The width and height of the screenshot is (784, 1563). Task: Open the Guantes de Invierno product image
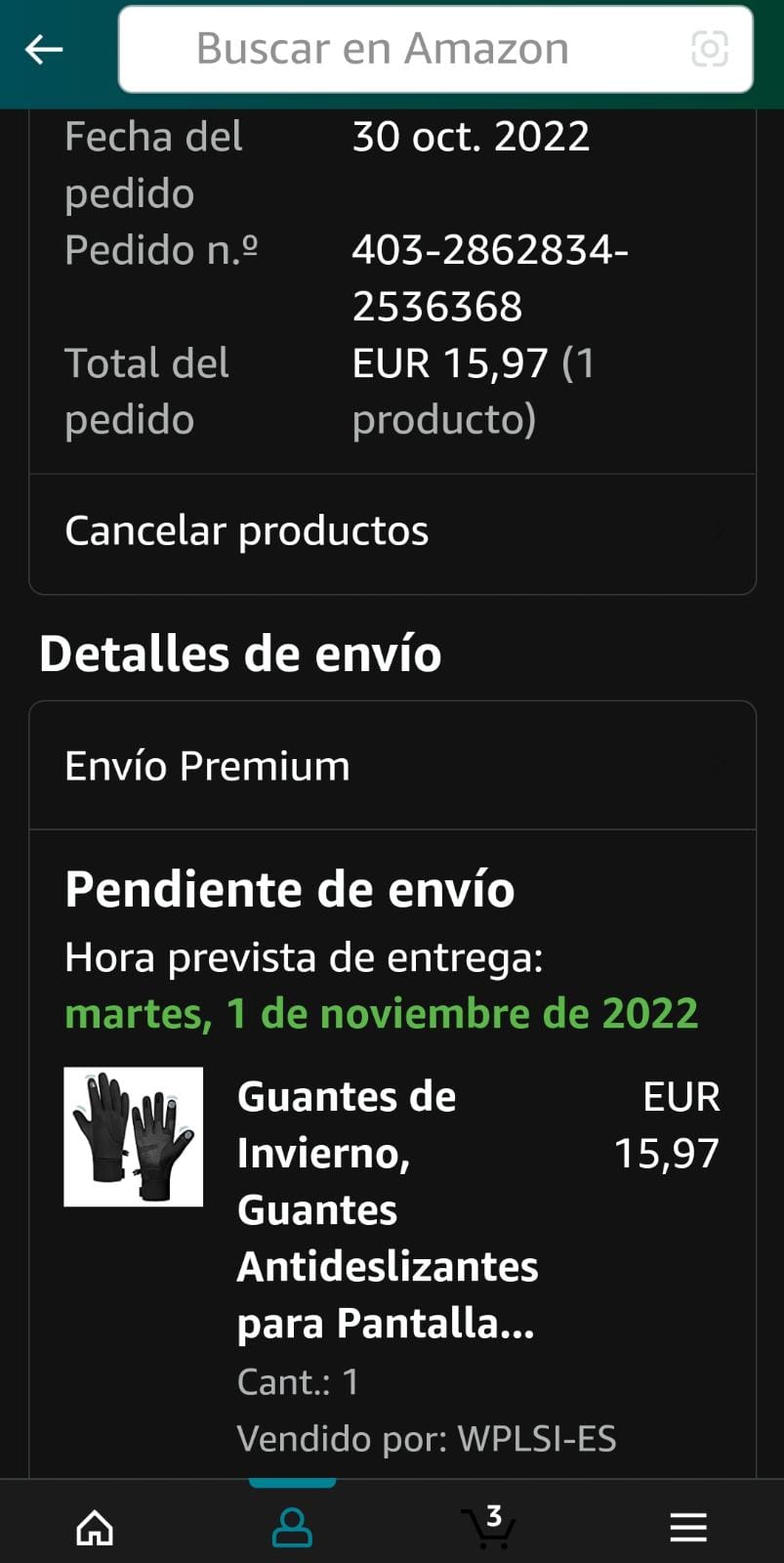click(x=134, y=1136)
